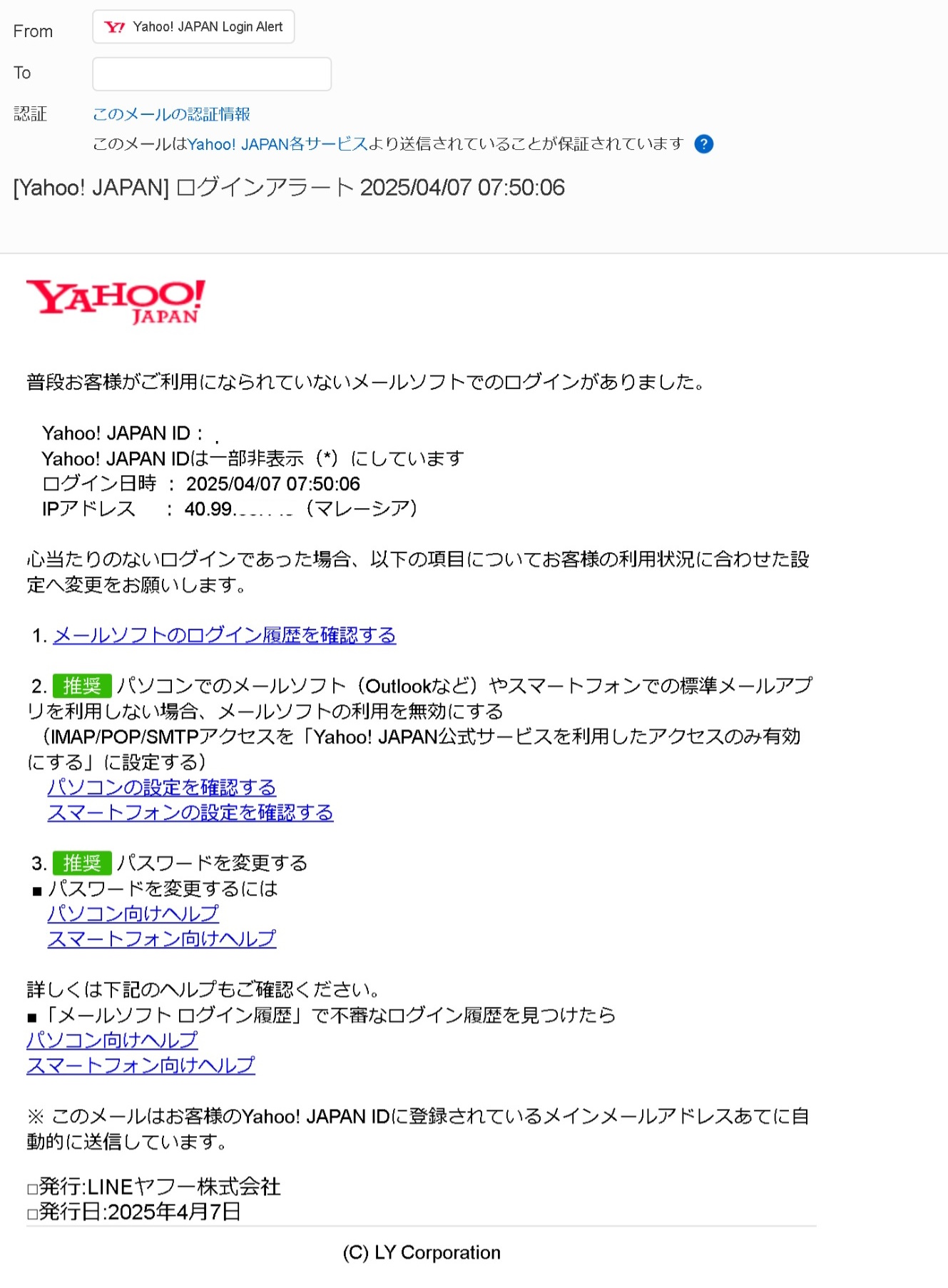Open このメールの認証情報 link
Image resolution: width=948 pixels, height=1288 pixels.
click(x=171, y=114)
